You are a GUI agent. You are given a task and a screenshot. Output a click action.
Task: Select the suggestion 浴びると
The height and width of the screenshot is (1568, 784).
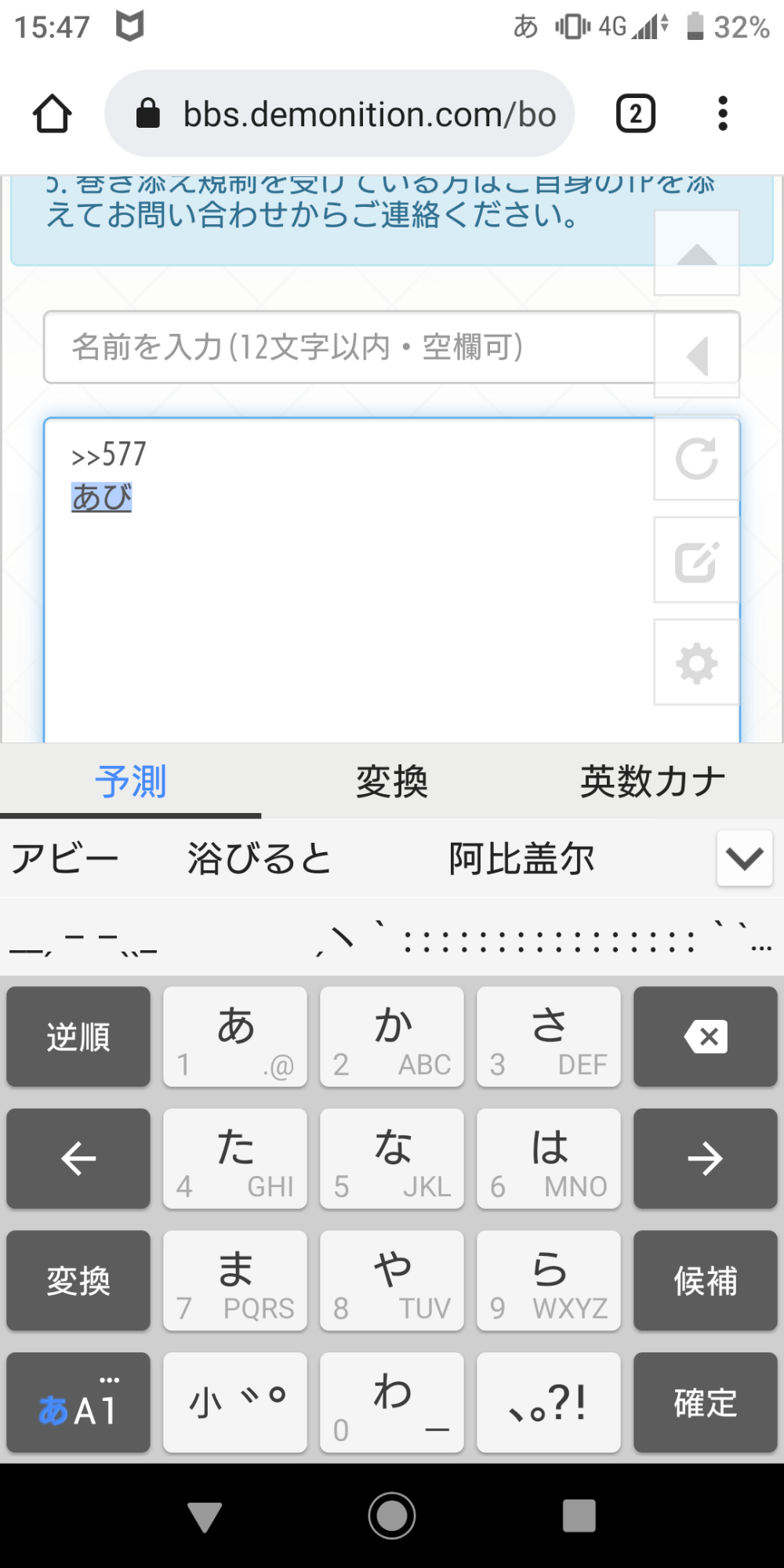[x=259, y=858]
